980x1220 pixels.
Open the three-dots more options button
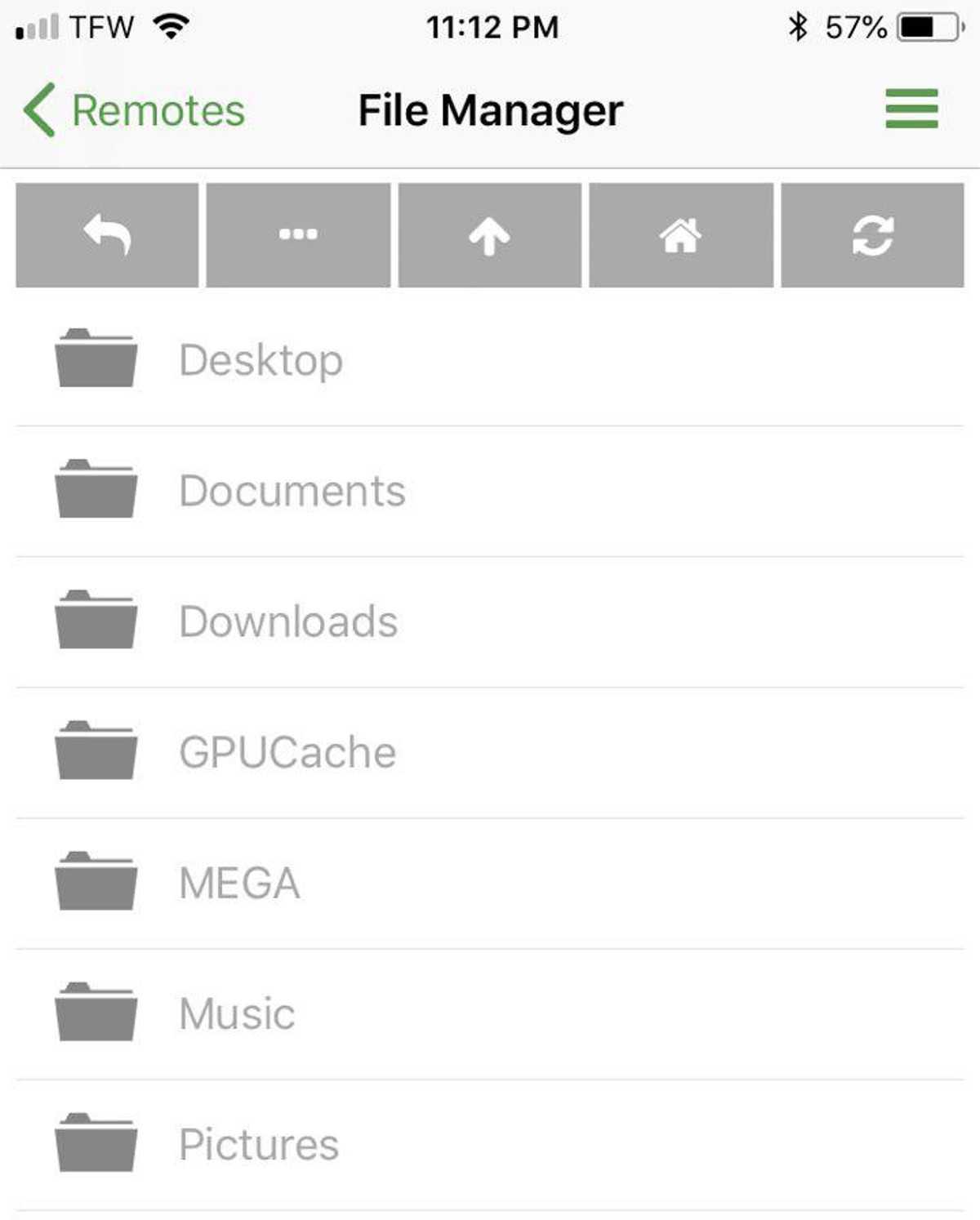(x=298, y=235)
